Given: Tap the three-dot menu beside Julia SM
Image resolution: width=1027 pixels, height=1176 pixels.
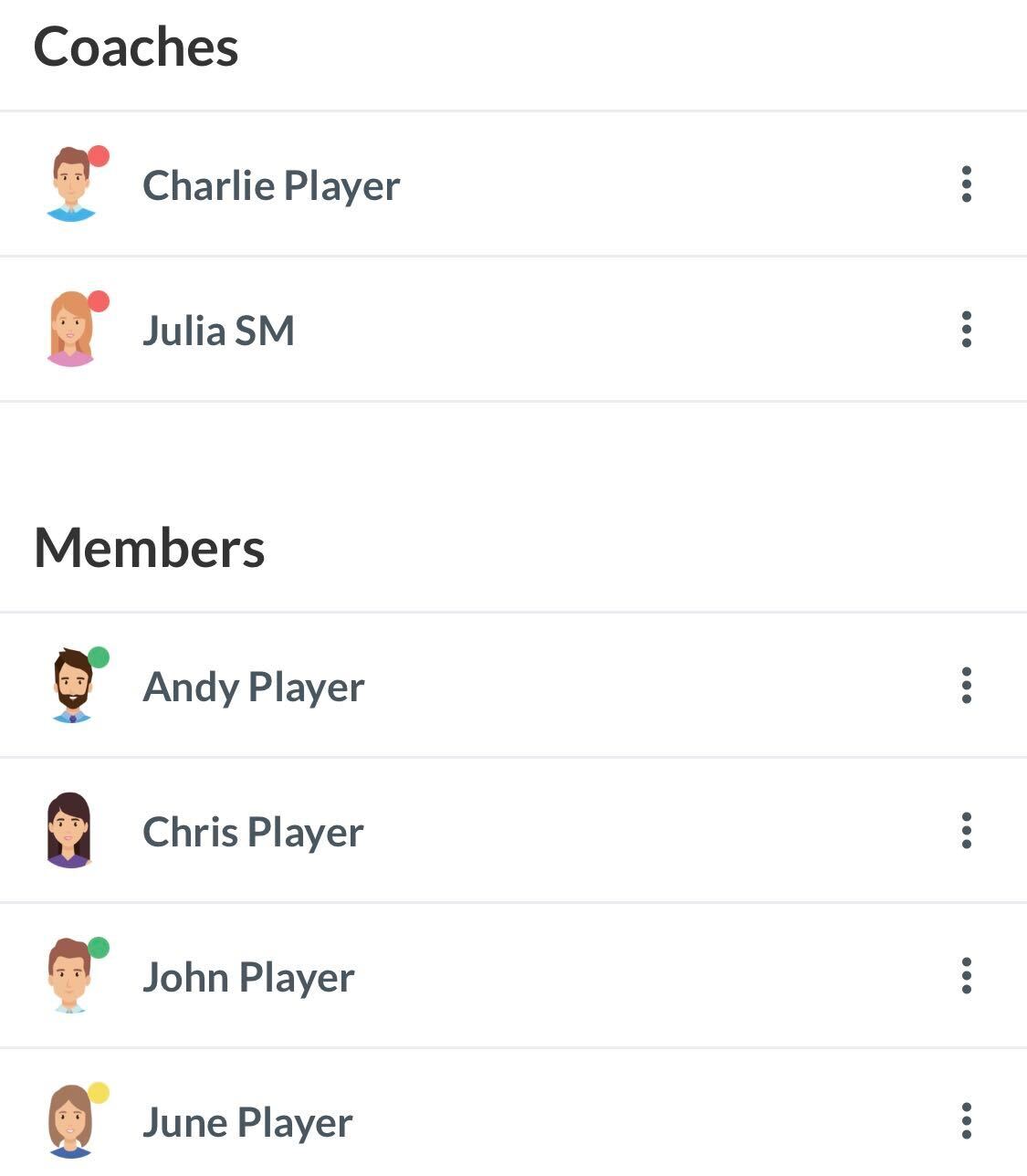Looking at the screenshot, I should tap(966, 330).
